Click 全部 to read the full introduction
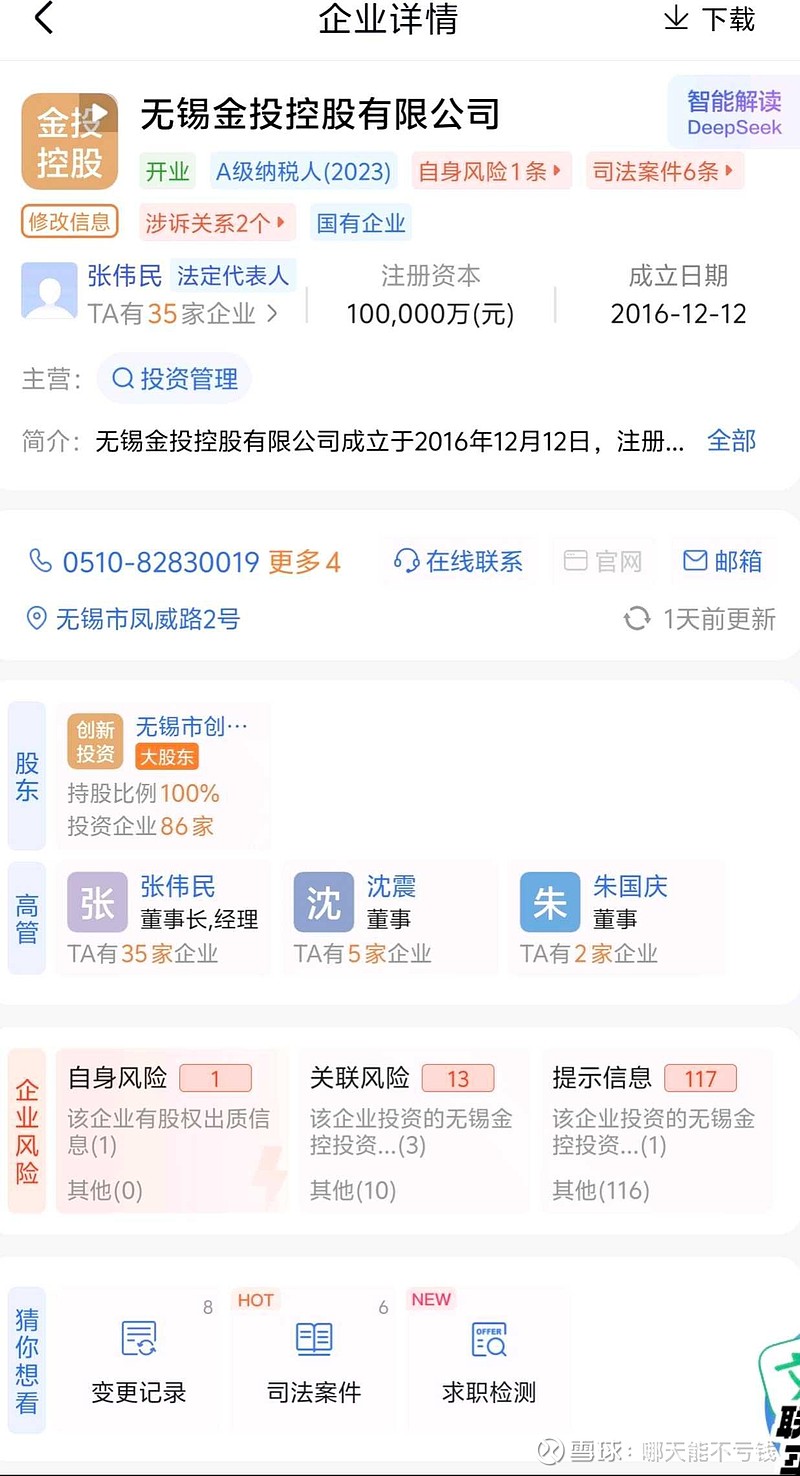This screenshot has width=800, height=1476. 731,441
